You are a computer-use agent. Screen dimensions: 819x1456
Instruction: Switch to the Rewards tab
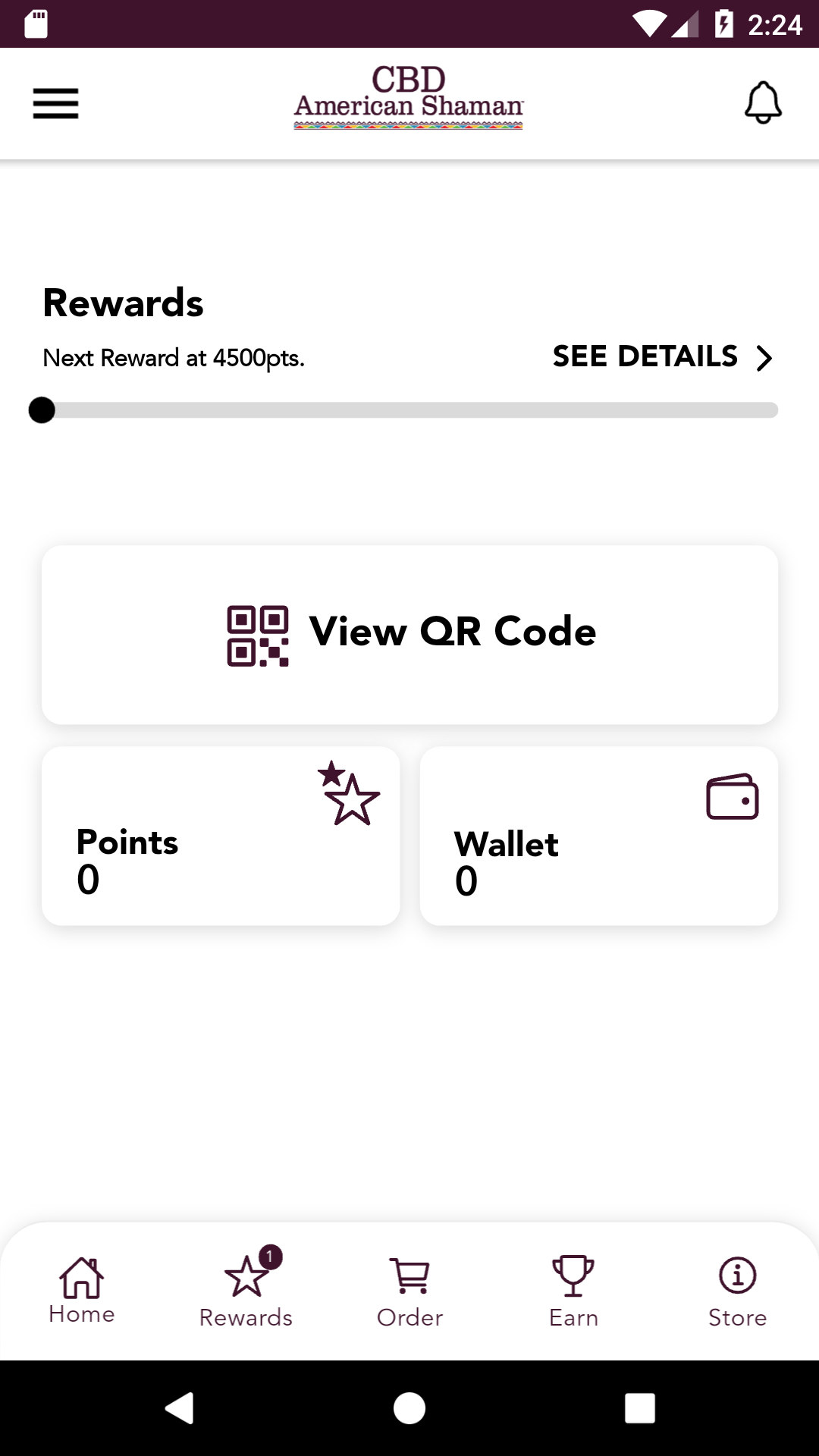(246, 1291)
